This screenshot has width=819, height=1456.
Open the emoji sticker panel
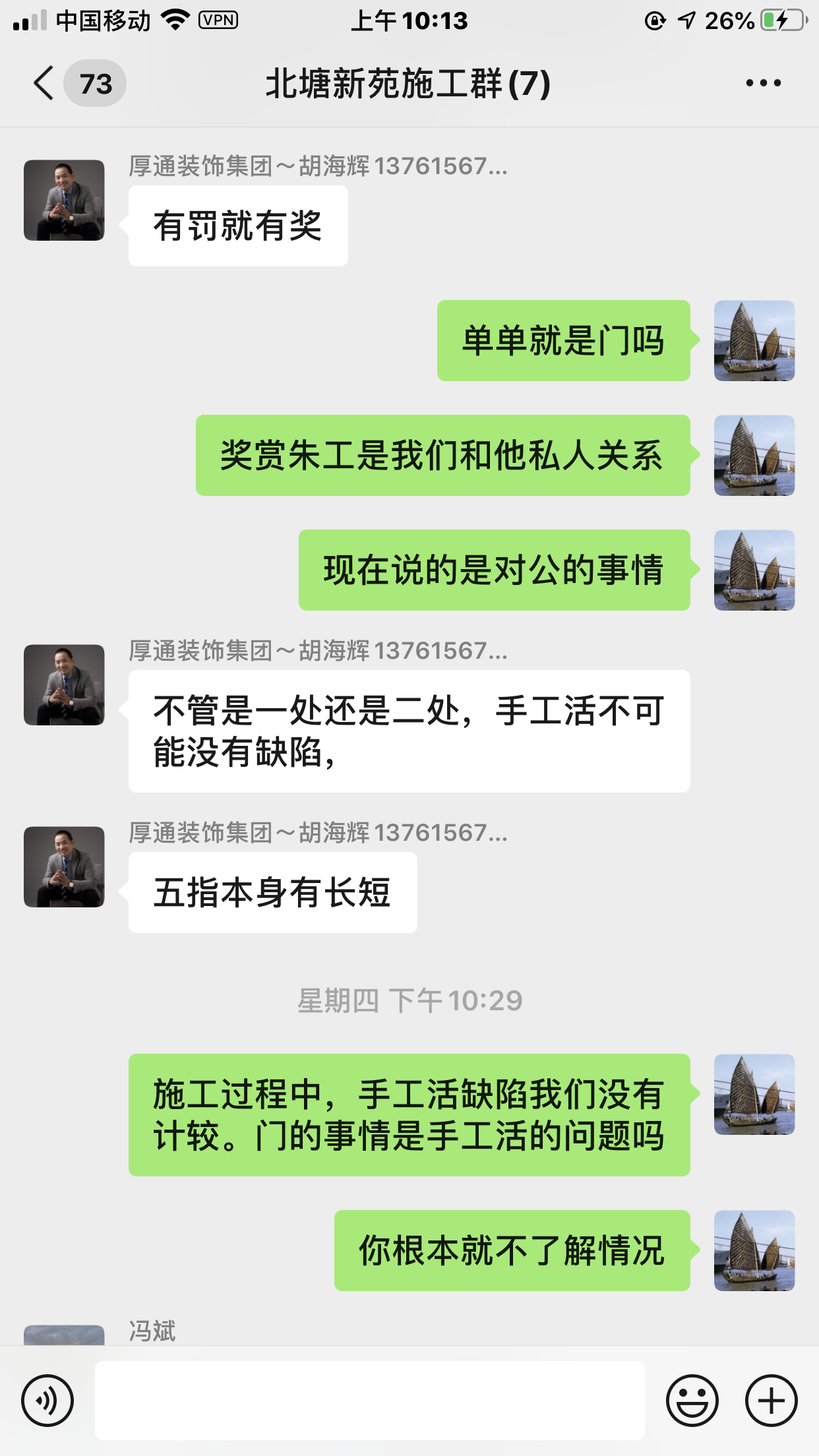692,1400
